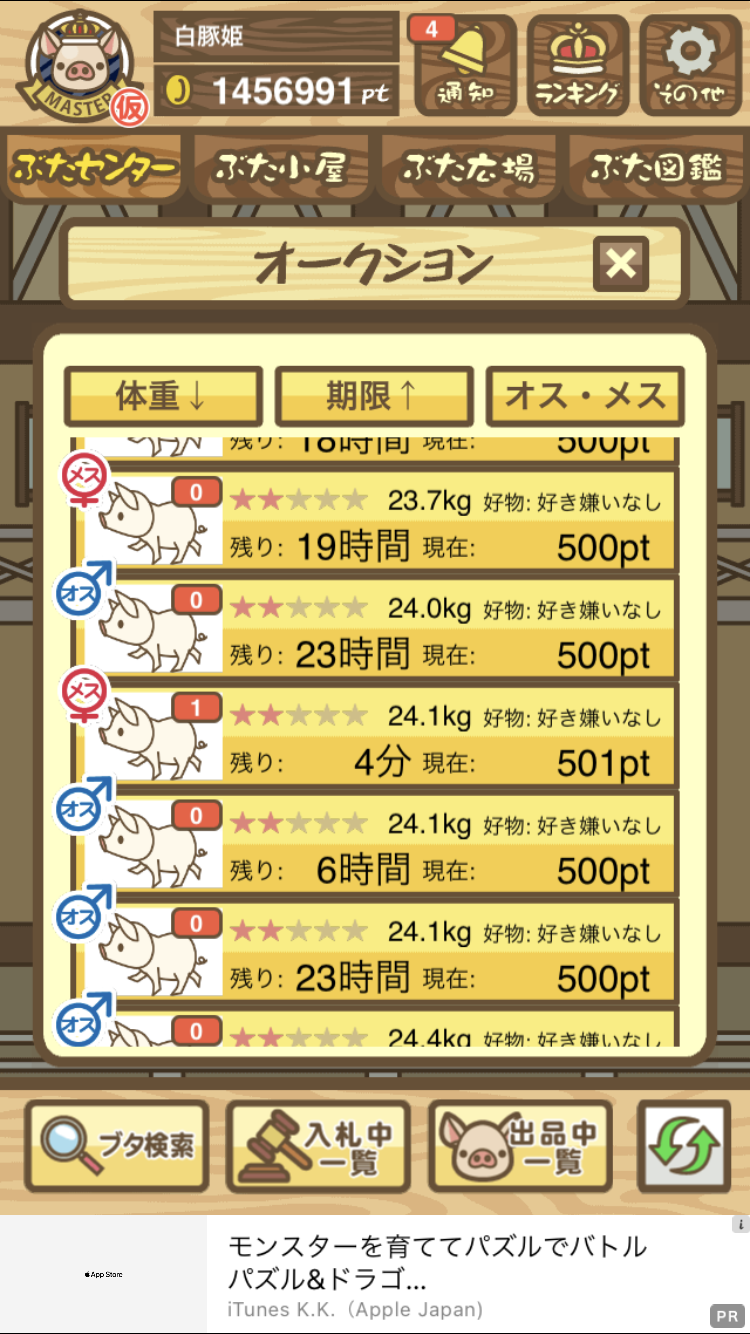This screenshot has width=750, height=1334.
Task: Switch to the ぶた広場 tab
Action: click(x=468, y=168)
